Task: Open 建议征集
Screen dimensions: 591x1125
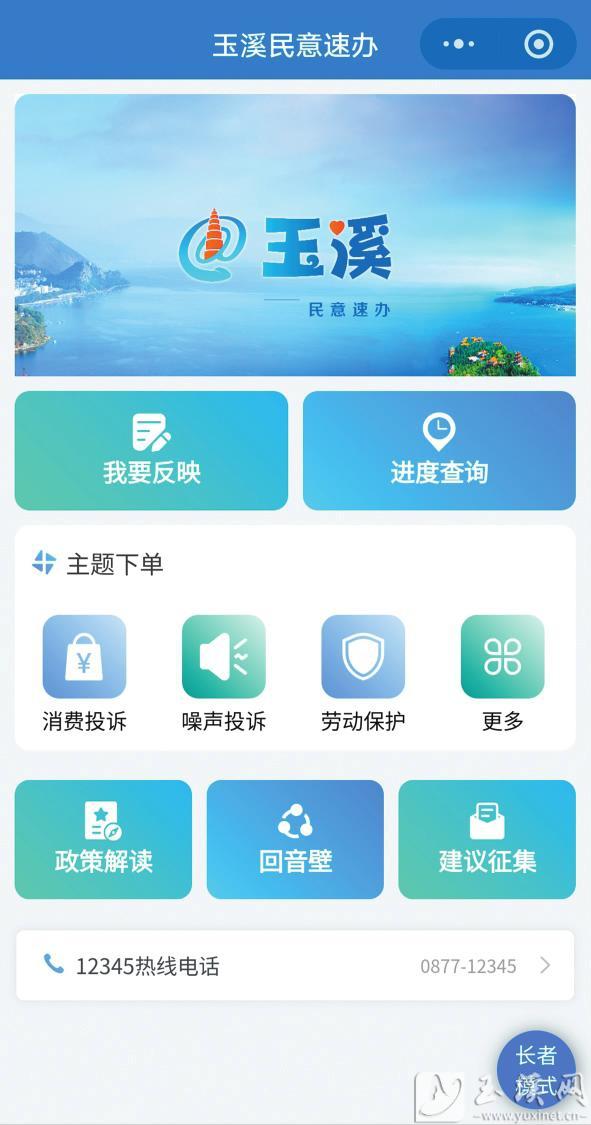Action: click(x=487, y=839)
